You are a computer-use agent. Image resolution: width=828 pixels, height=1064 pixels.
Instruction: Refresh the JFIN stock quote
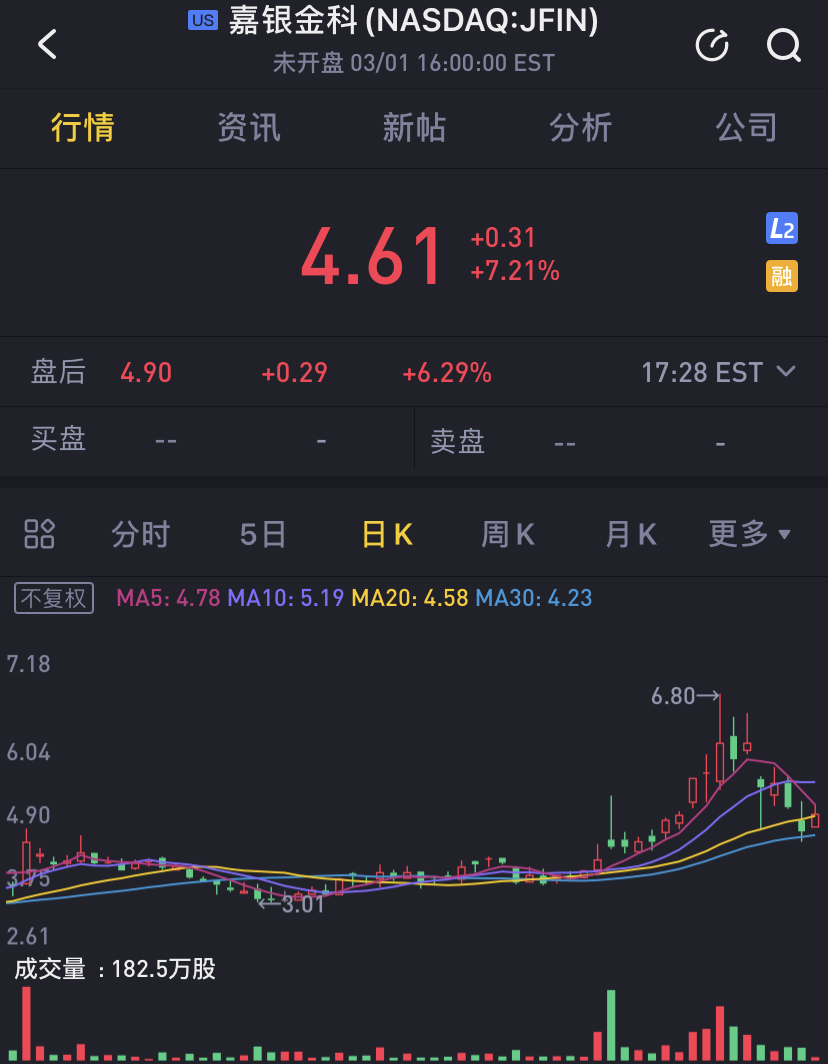click(x=712, y=45)
